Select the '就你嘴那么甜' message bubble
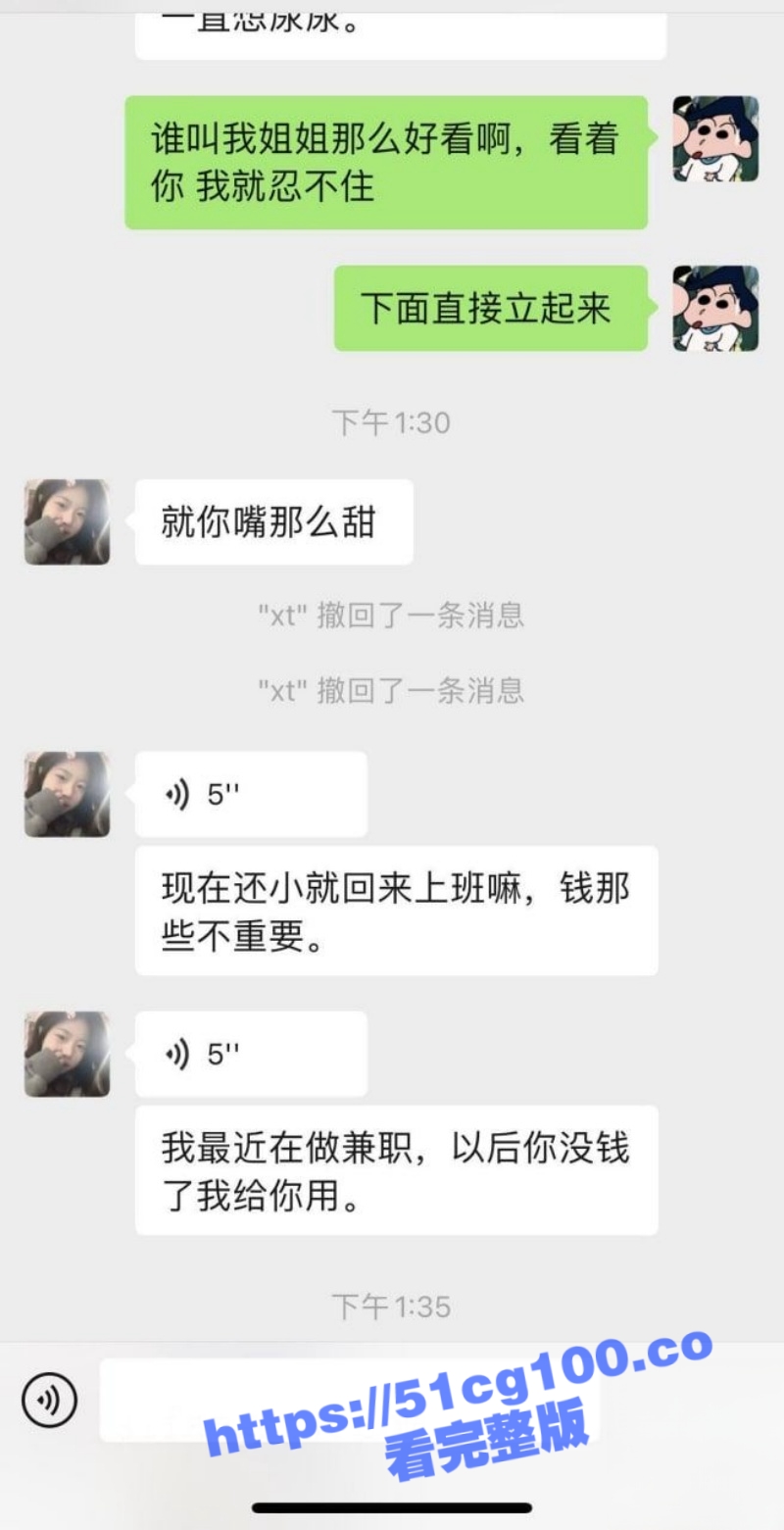784x1530 pixels. coord(274,521)
